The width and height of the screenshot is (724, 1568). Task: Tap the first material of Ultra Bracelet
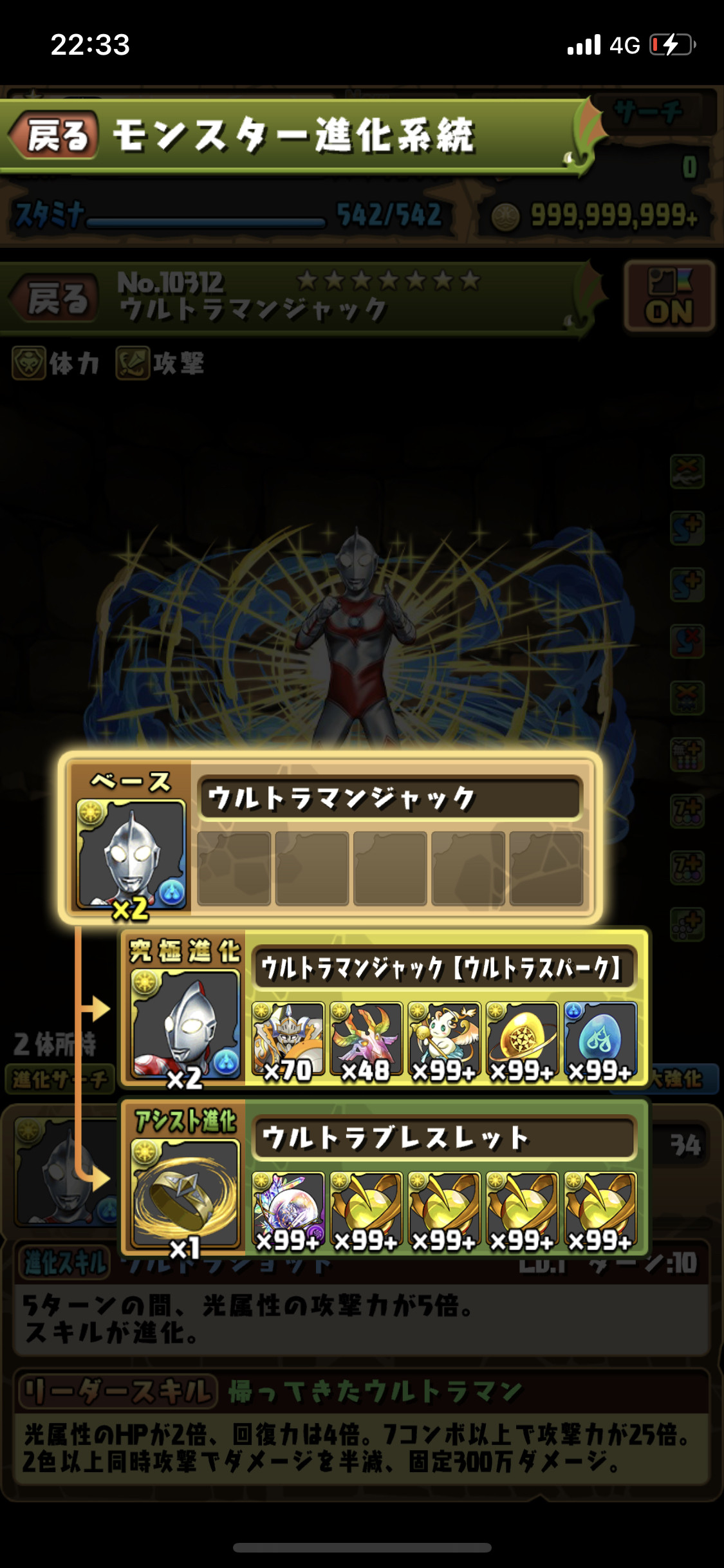(288, 1209)
